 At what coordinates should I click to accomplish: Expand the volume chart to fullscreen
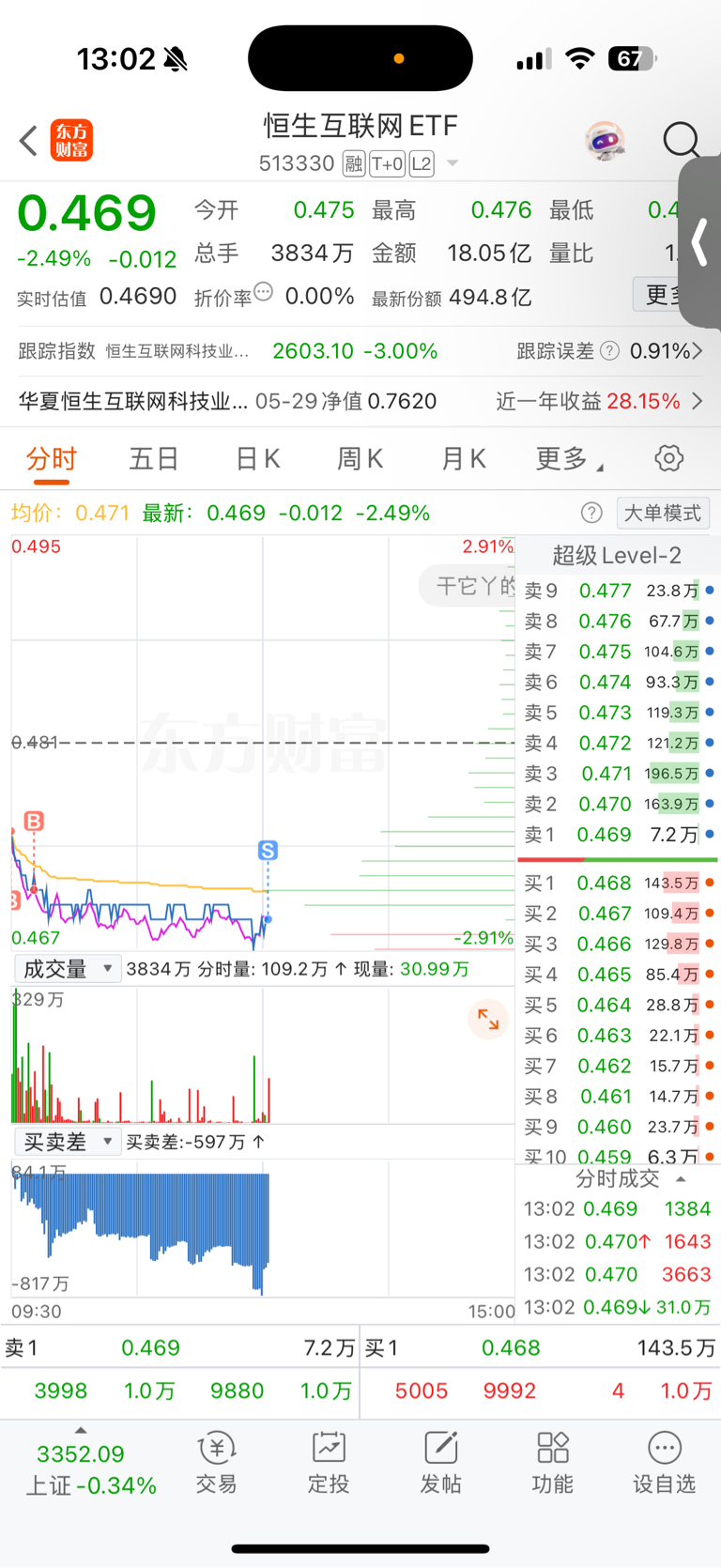point(488,1019)
